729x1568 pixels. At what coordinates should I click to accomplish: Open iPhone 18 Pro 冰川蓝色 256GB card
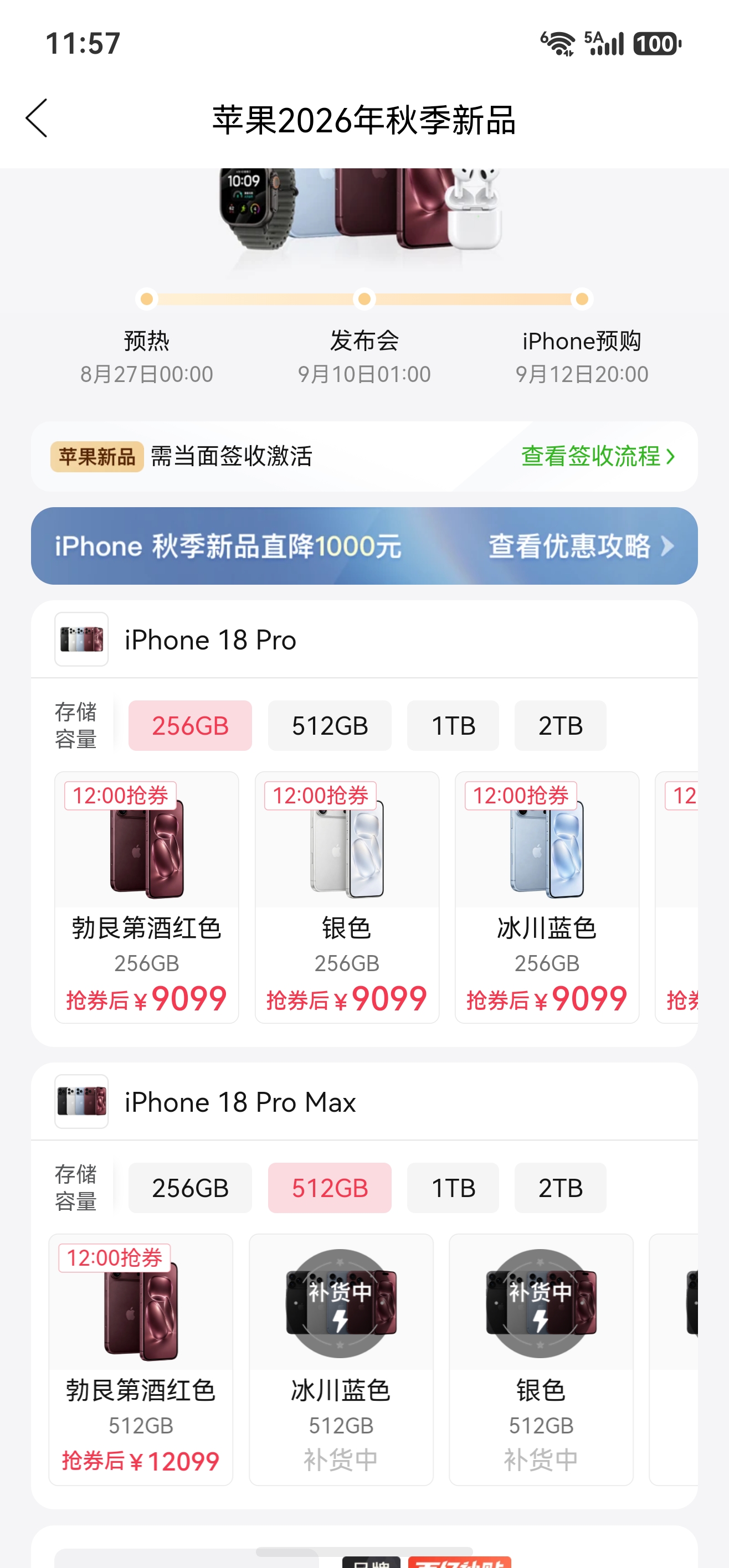[x=547, y=898]
